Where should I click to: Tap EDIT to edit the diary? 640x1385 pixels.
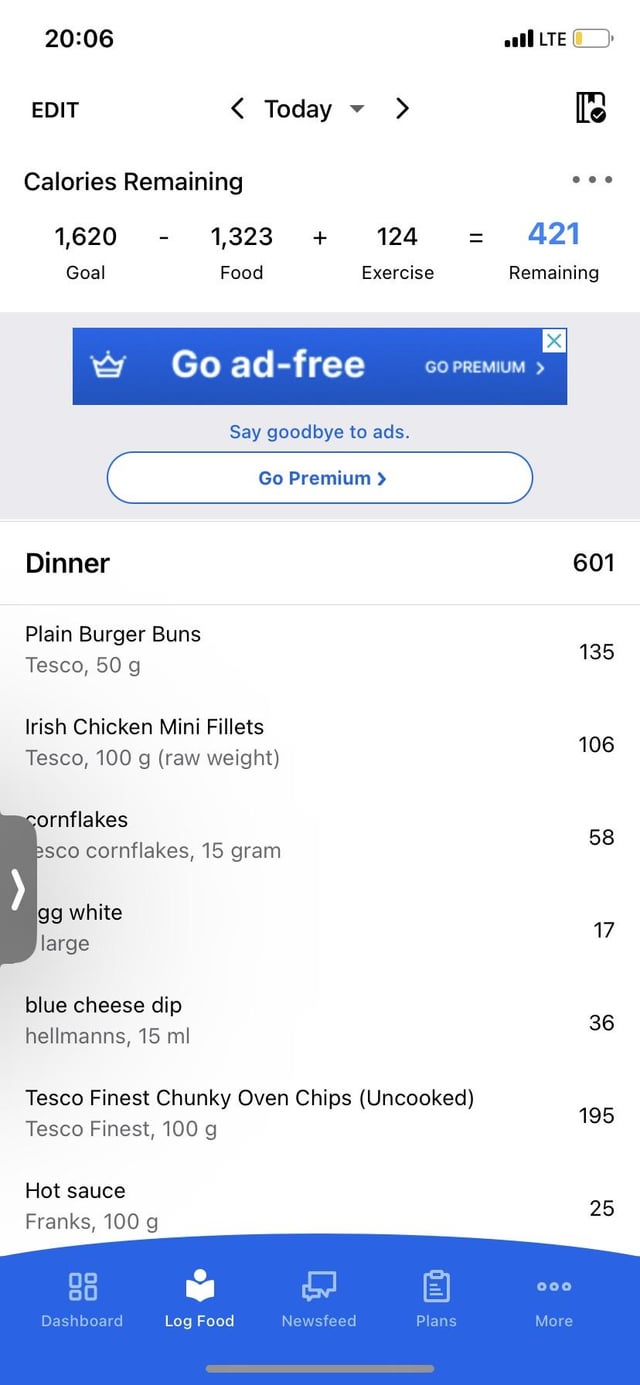pos(55,110)
